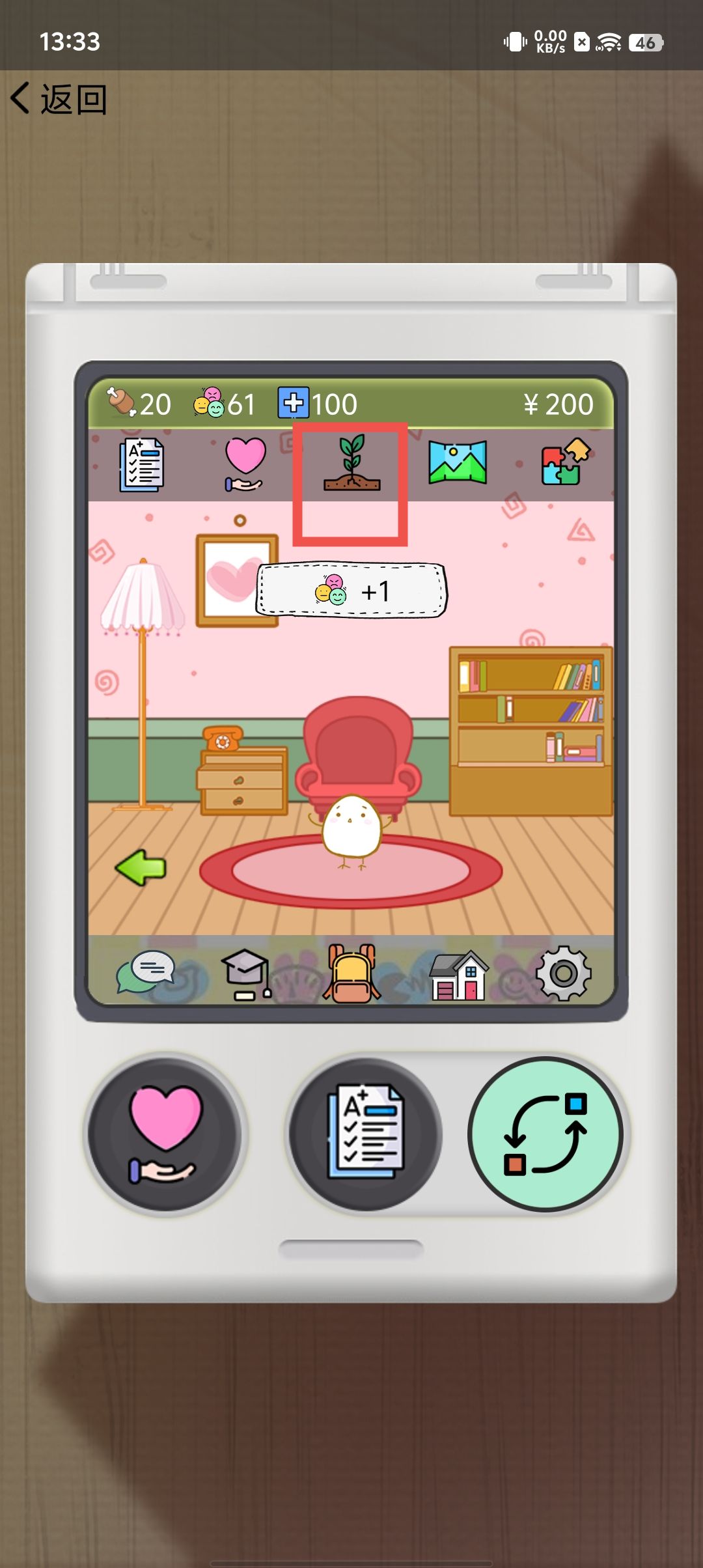Open the house icon

(x=458, y=975)
